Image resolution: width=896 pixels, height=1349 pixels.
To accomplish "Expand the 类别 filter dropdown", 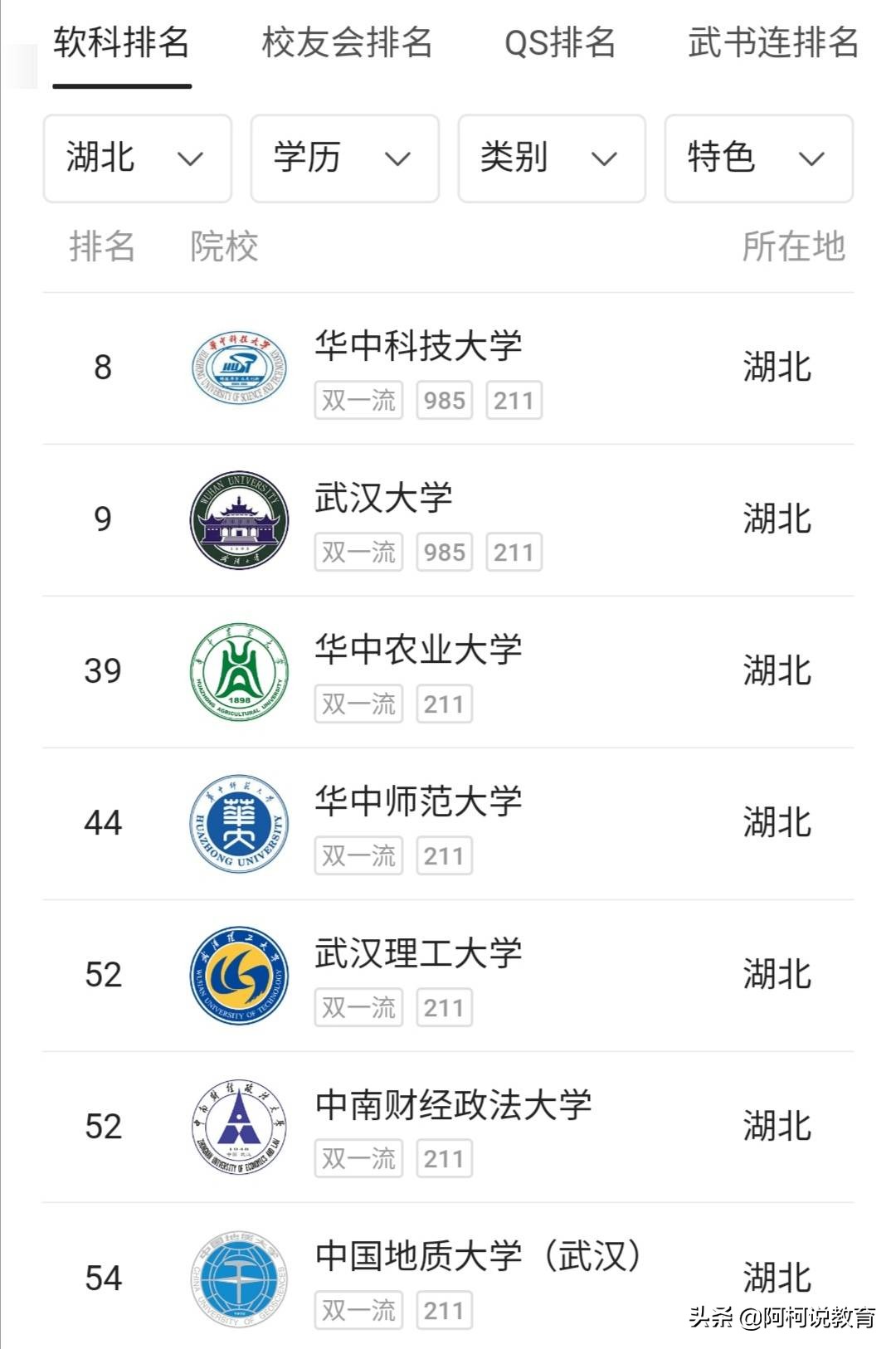I will (x=552, y=158).
